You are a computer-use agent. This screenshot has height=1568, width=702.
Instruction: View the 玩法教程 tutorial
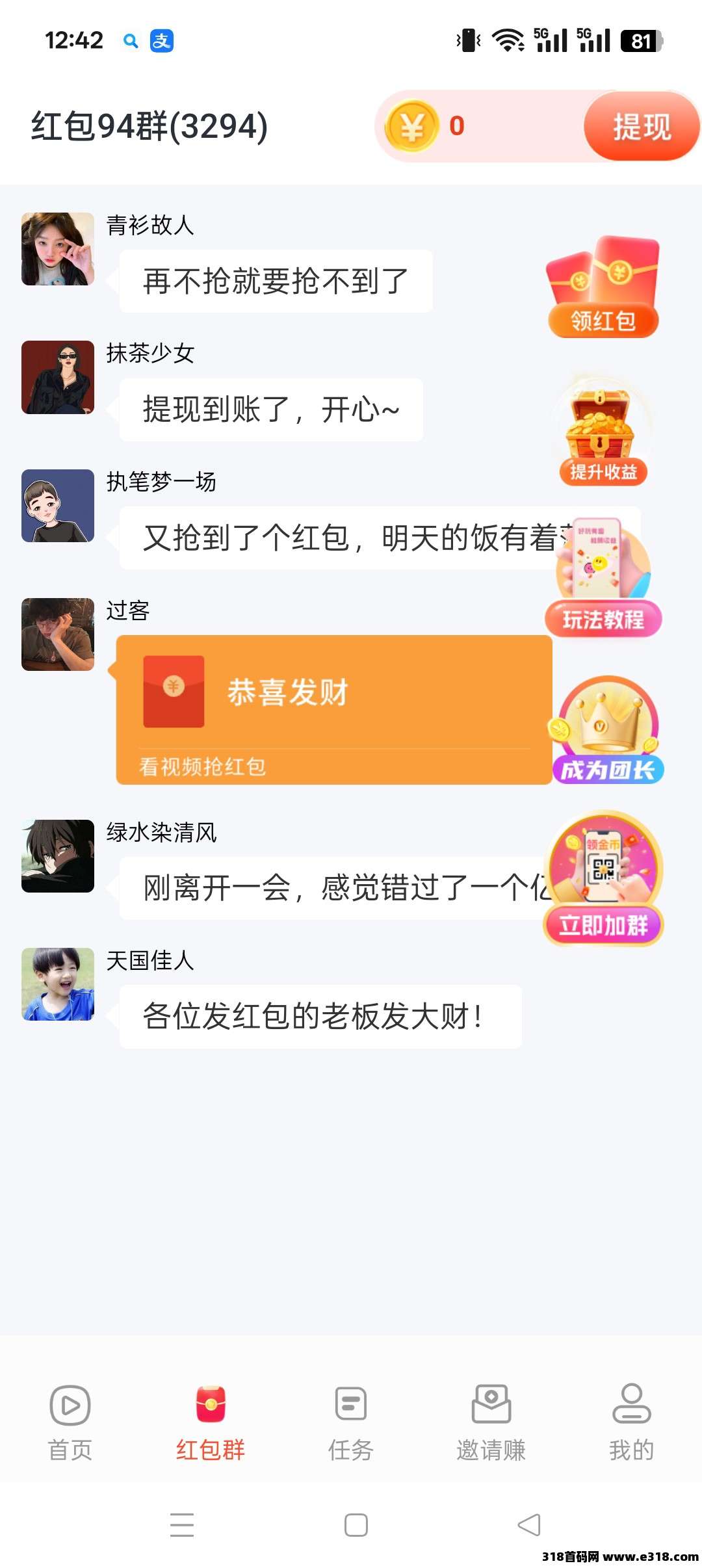click(x=603, y=579)
